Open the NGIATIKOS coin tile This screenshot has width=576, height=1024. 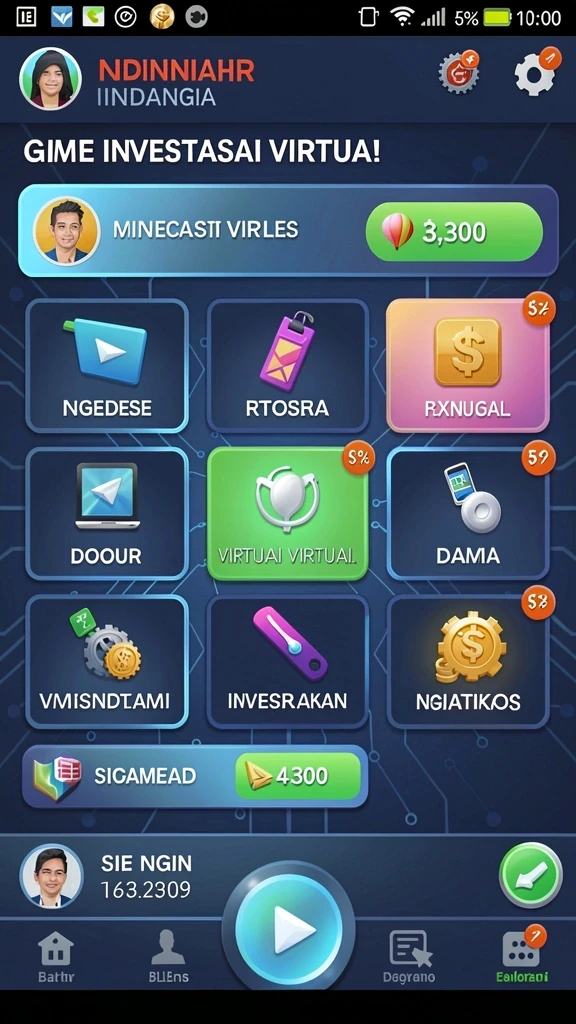[x=468, y=661]
